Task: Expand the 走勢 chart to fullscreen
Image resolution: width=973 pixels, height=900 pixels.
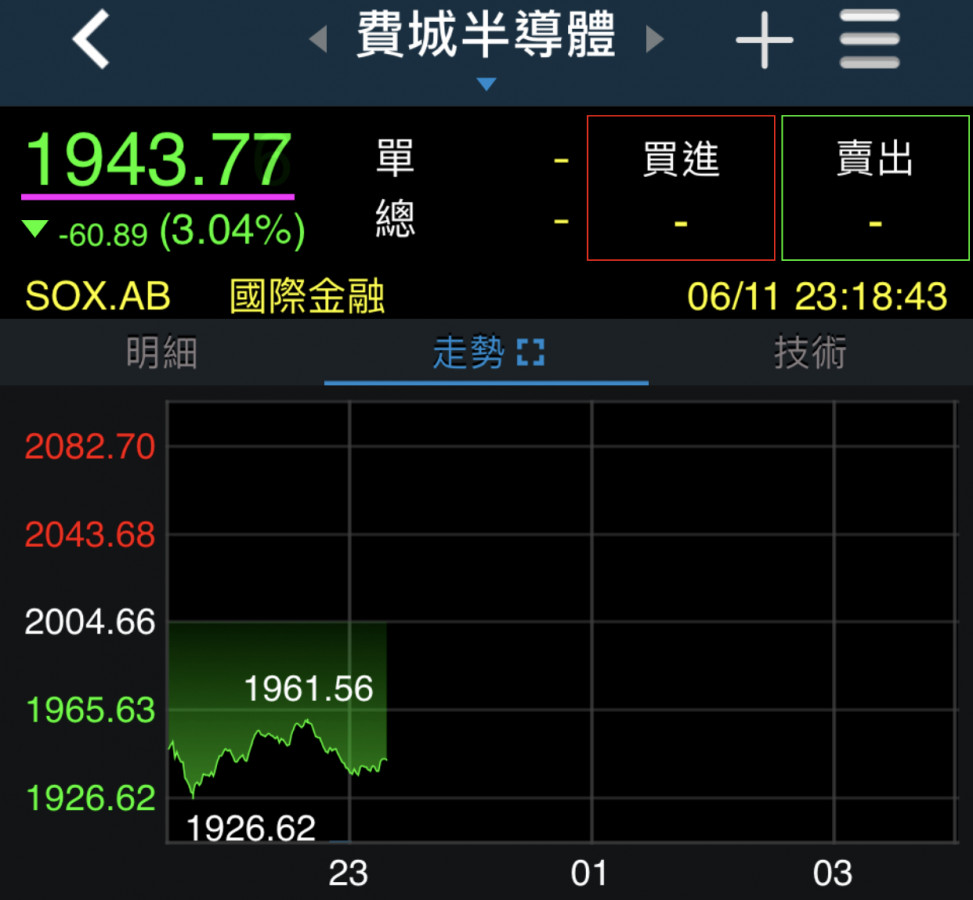Action: pyautogui.click(x=530, y=353)
